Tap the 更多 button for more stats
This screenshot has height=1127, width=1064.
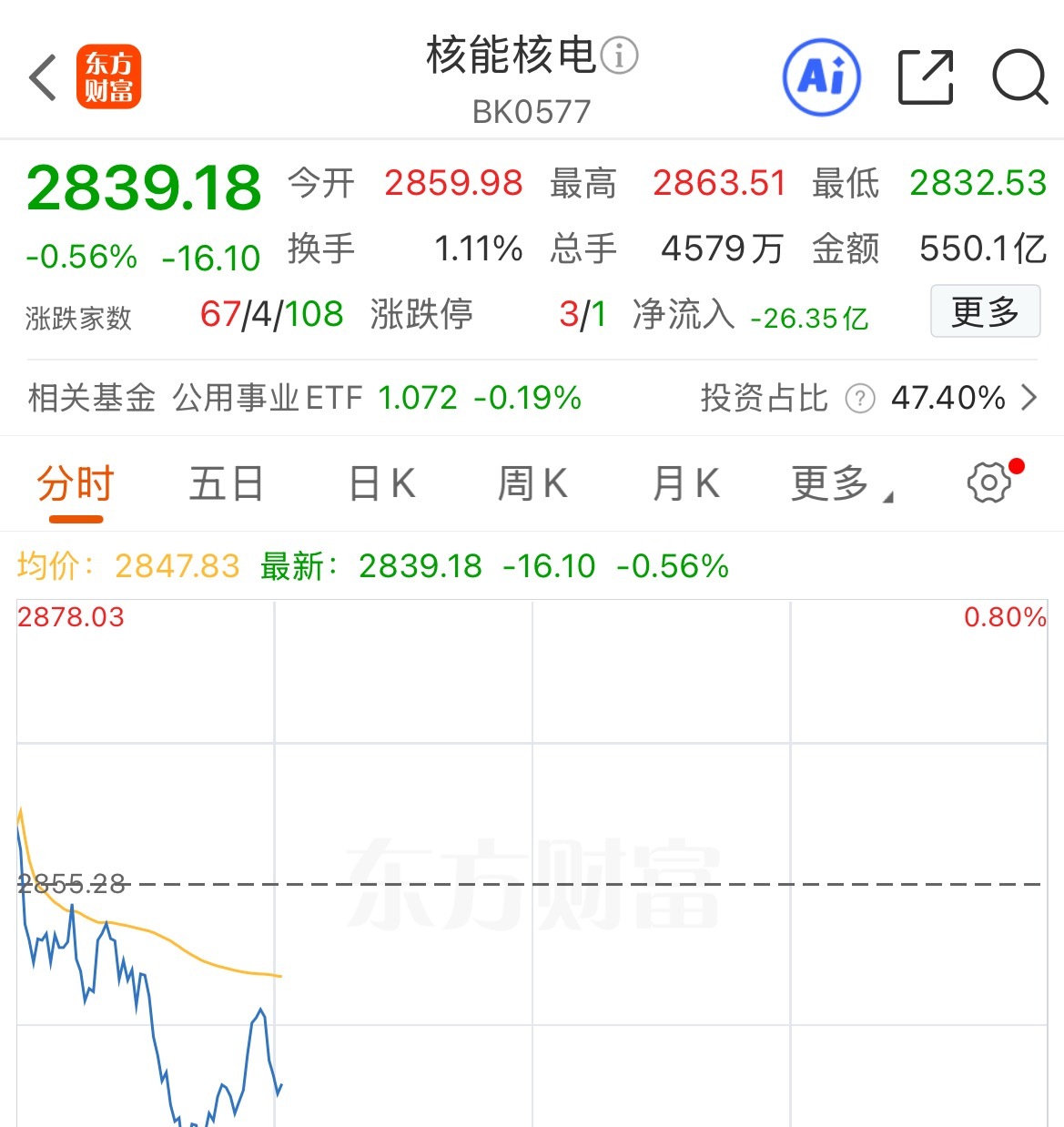coord(985,311)
